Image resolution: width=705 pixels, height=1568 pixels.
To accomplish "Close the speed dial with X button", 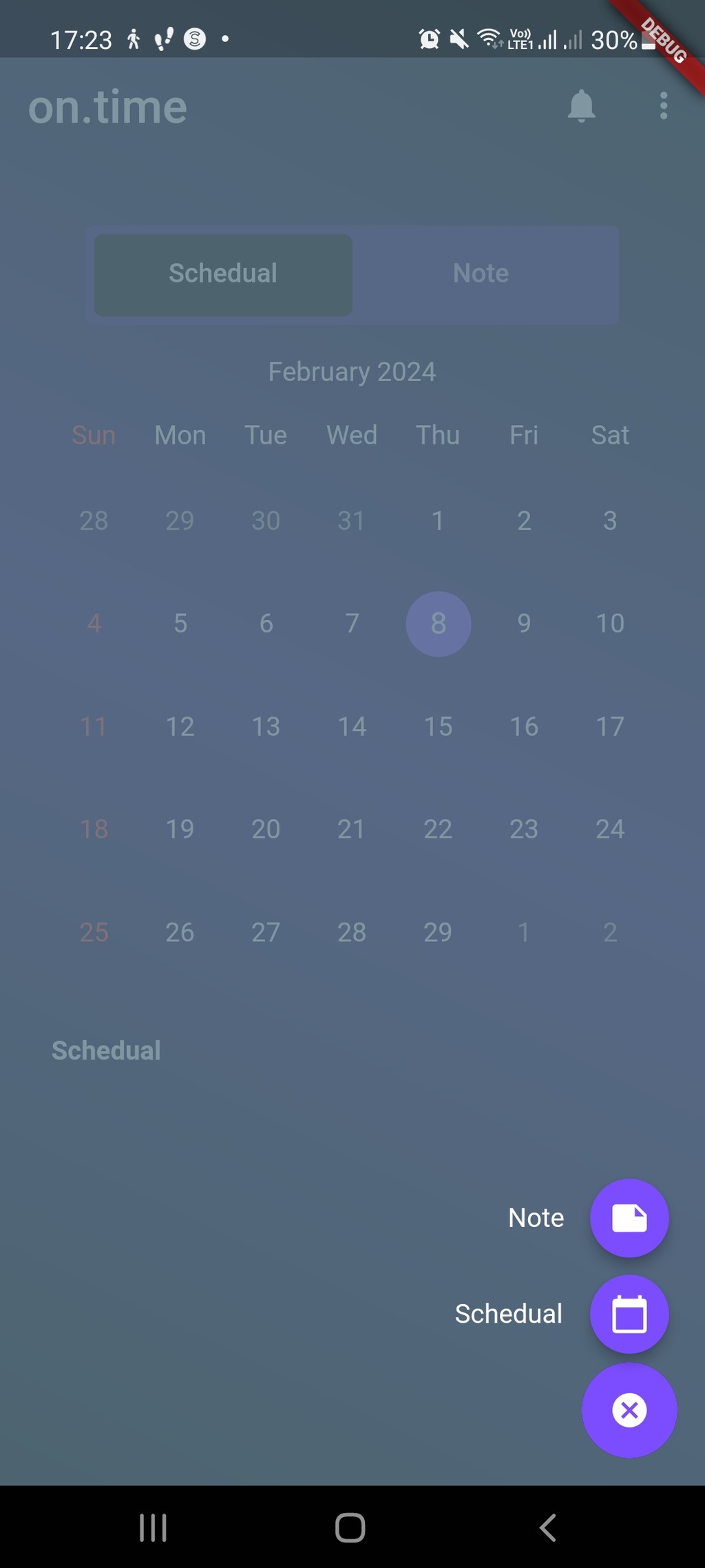I will pos(629,1410).
